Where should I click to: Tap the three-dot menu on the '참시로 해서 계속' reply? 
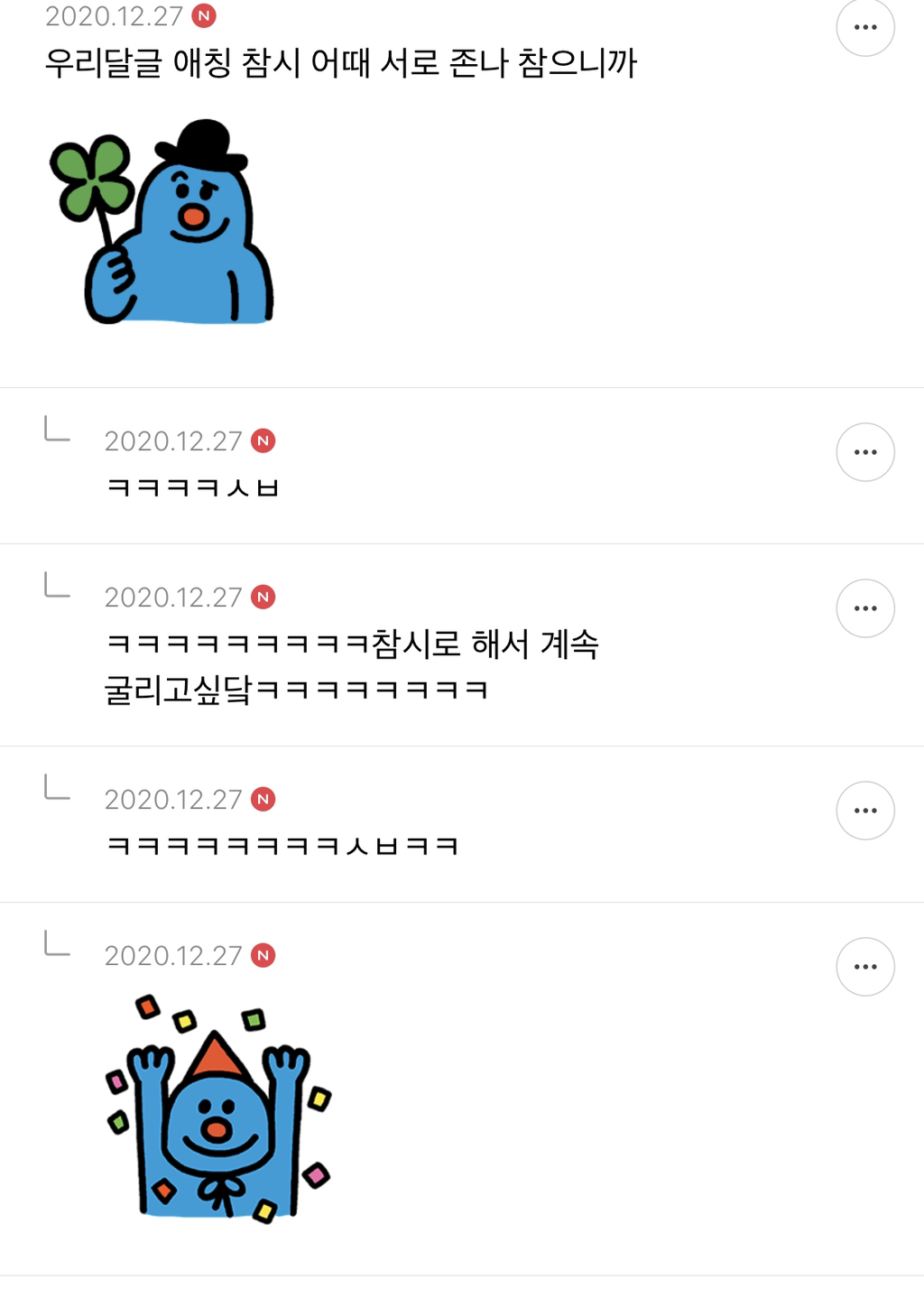[x=864, y=607]
